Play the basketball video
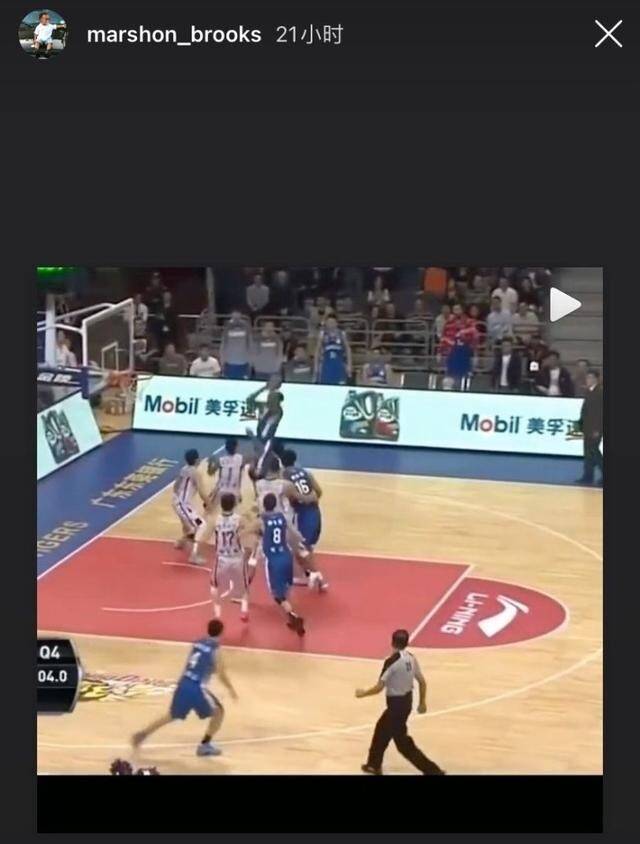The image size is (640, 844). point(564,304)
